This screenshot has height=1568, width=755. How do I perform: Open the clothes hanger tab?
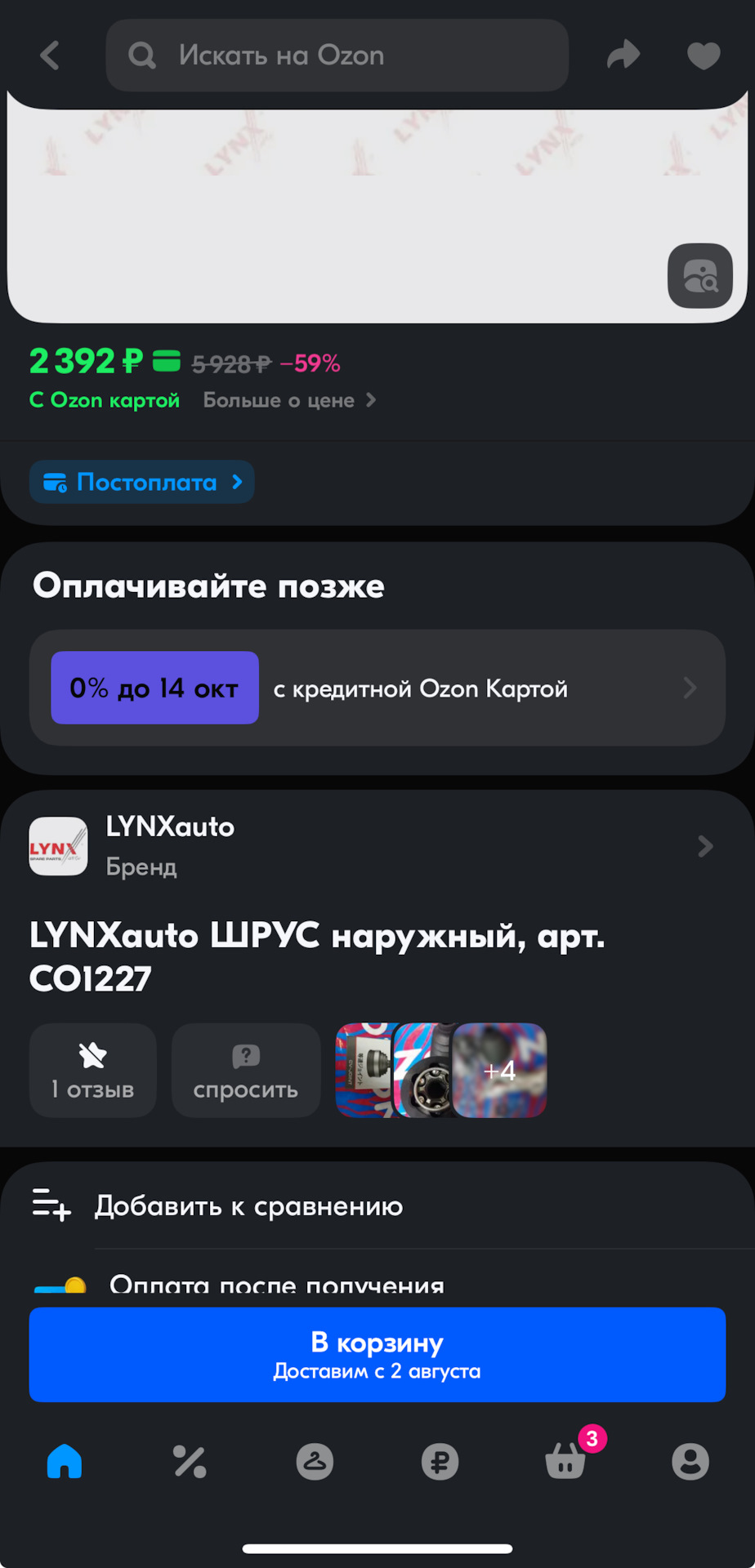(315, 1461)
